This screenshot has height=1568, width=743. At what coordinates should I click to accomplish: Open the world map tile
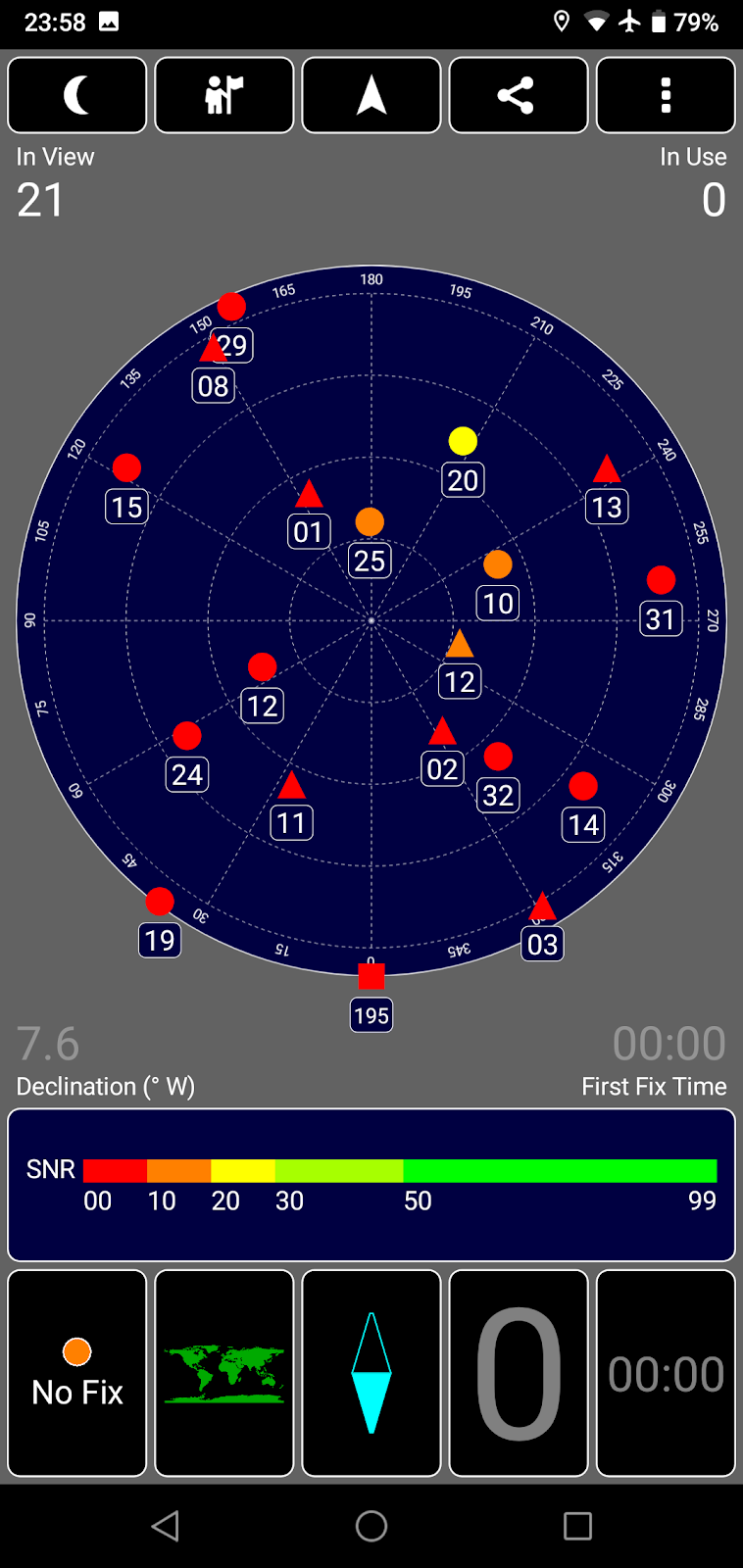click(224, 1373)
